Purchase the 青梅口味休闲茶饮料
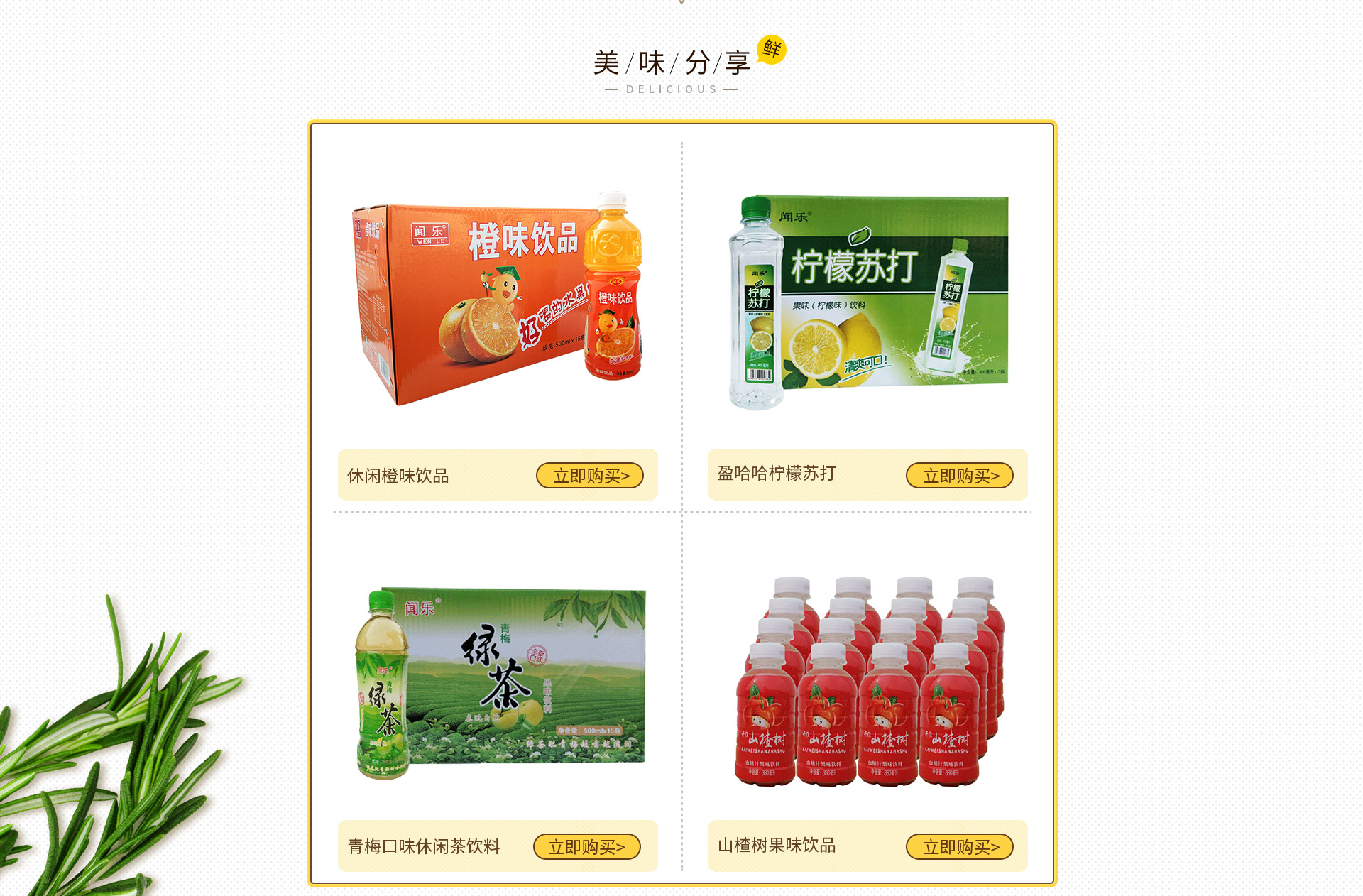The image size is (1363, 896). pyautogui.click(x=586, y=847)
